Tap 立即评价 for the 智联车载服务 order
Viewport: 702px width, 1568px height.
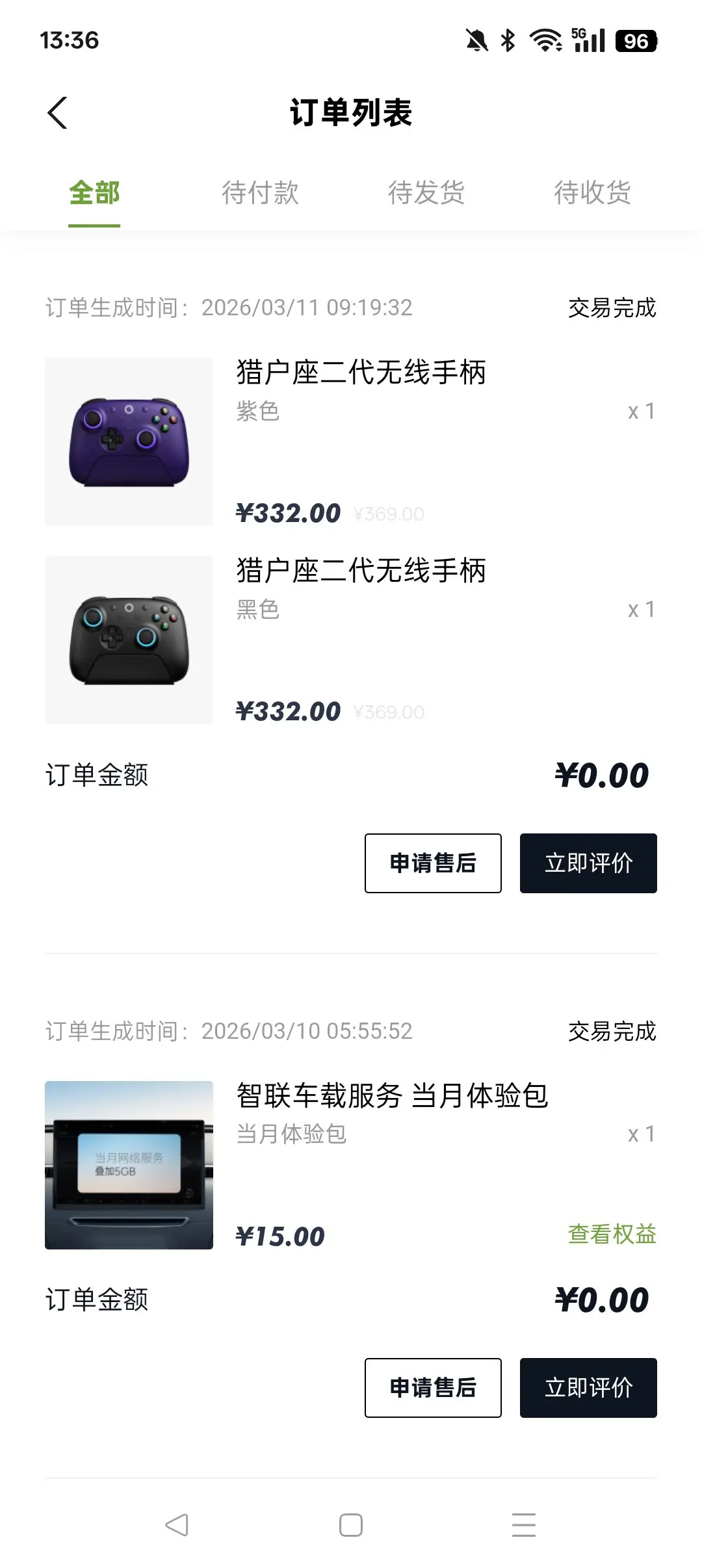pos(588,1388)
